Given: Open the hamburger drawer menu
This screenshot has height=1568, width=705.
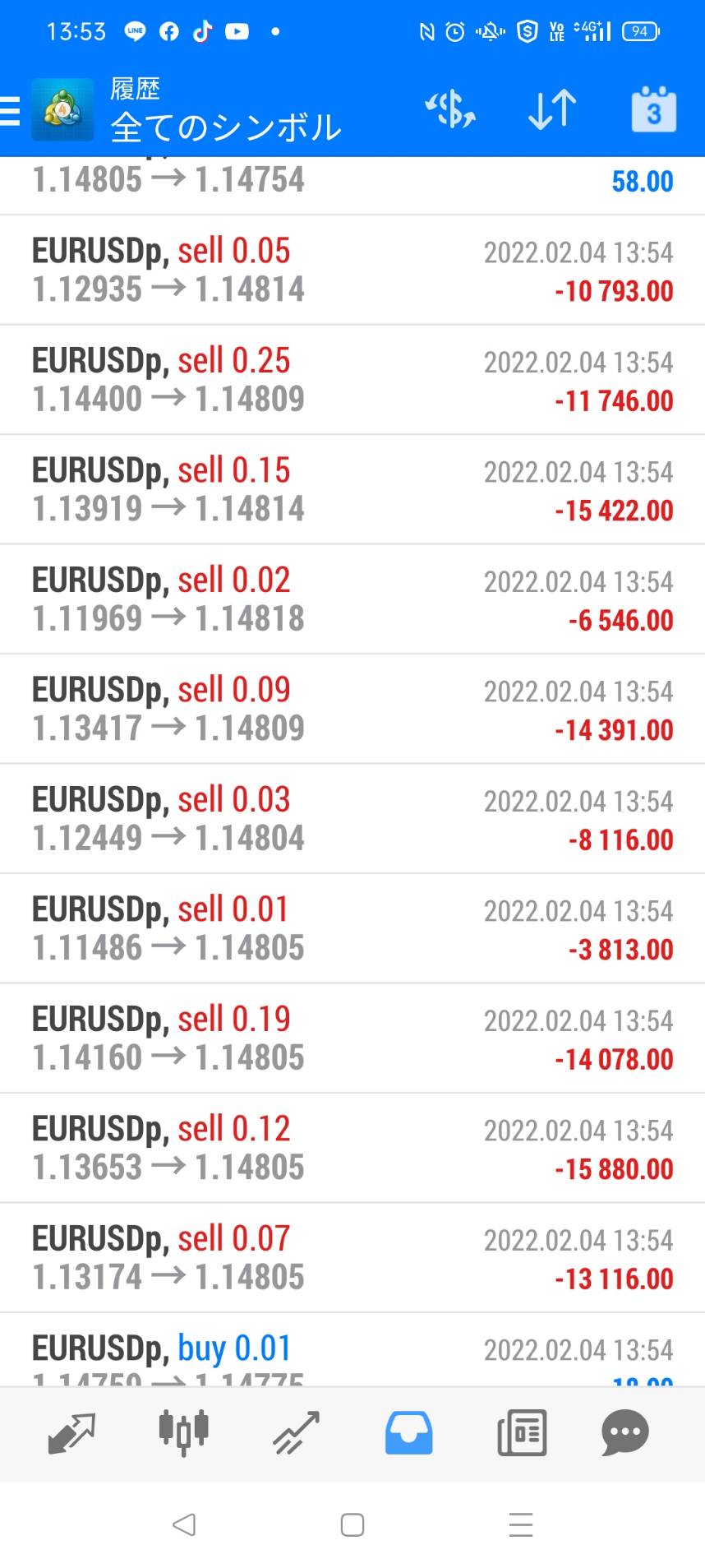Looking at the screenshot, I should 10,110.
